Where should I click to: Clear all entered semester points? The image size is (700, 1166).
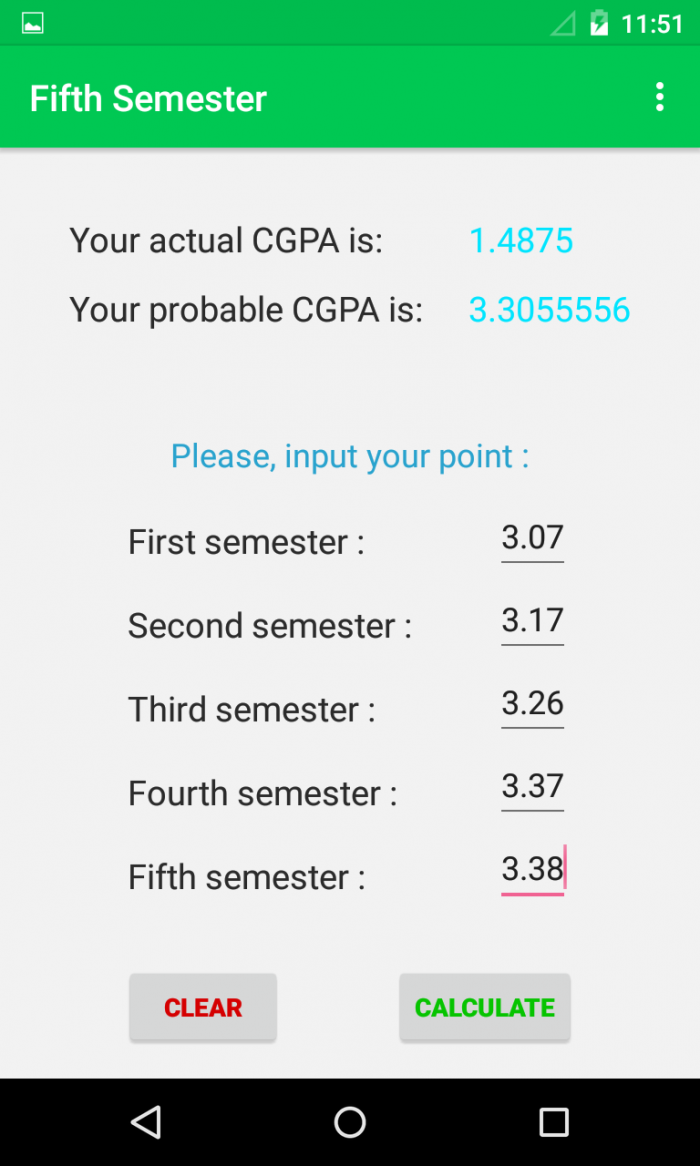203,1008
